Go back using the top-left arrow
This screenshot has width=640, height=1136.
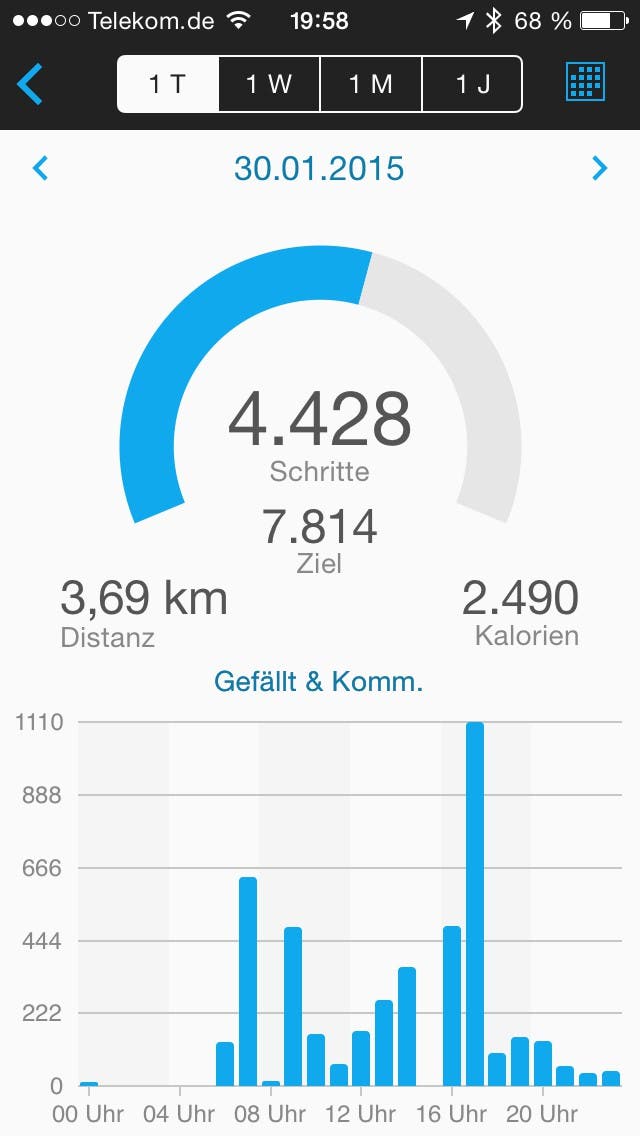pos(31,84)
